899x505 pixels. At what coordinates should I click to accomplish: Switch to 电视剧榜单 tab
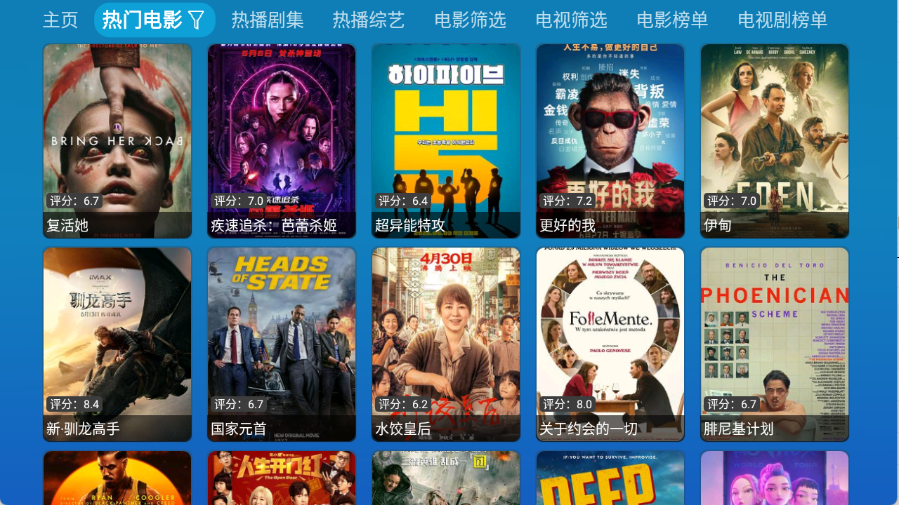[782, 20]
